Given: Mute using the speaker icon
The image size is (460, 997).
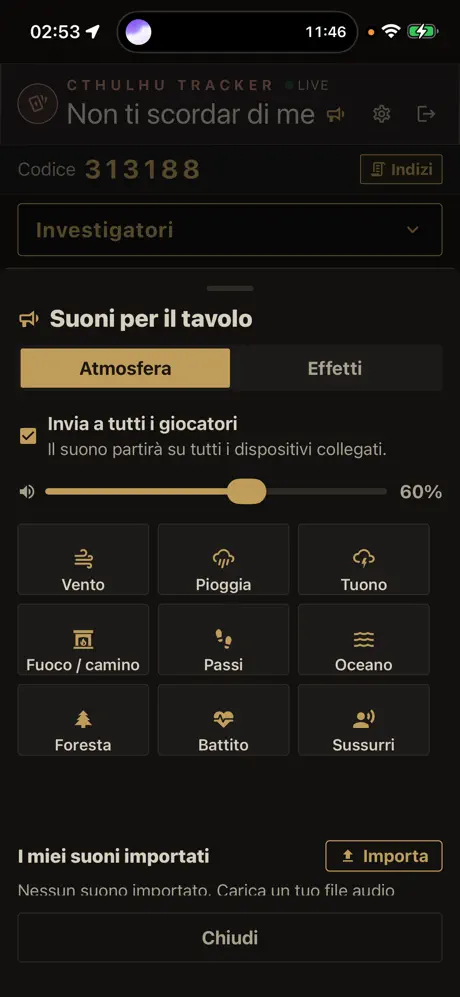Looking at the screenshot, I should (x=27, y=492).
